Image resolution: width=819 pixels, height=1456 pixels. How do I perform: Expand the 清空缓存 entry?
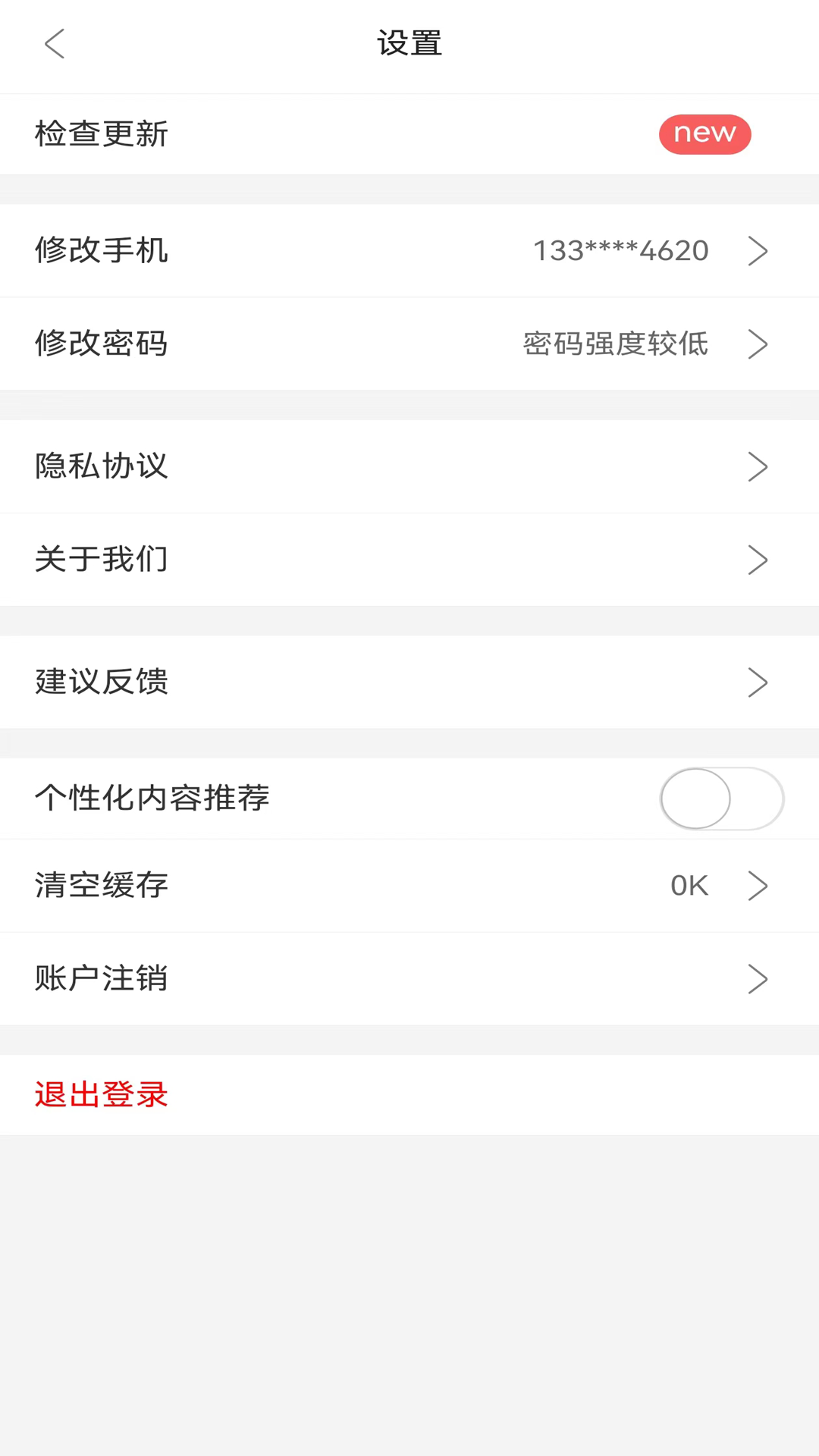click(x=758, y=886)
